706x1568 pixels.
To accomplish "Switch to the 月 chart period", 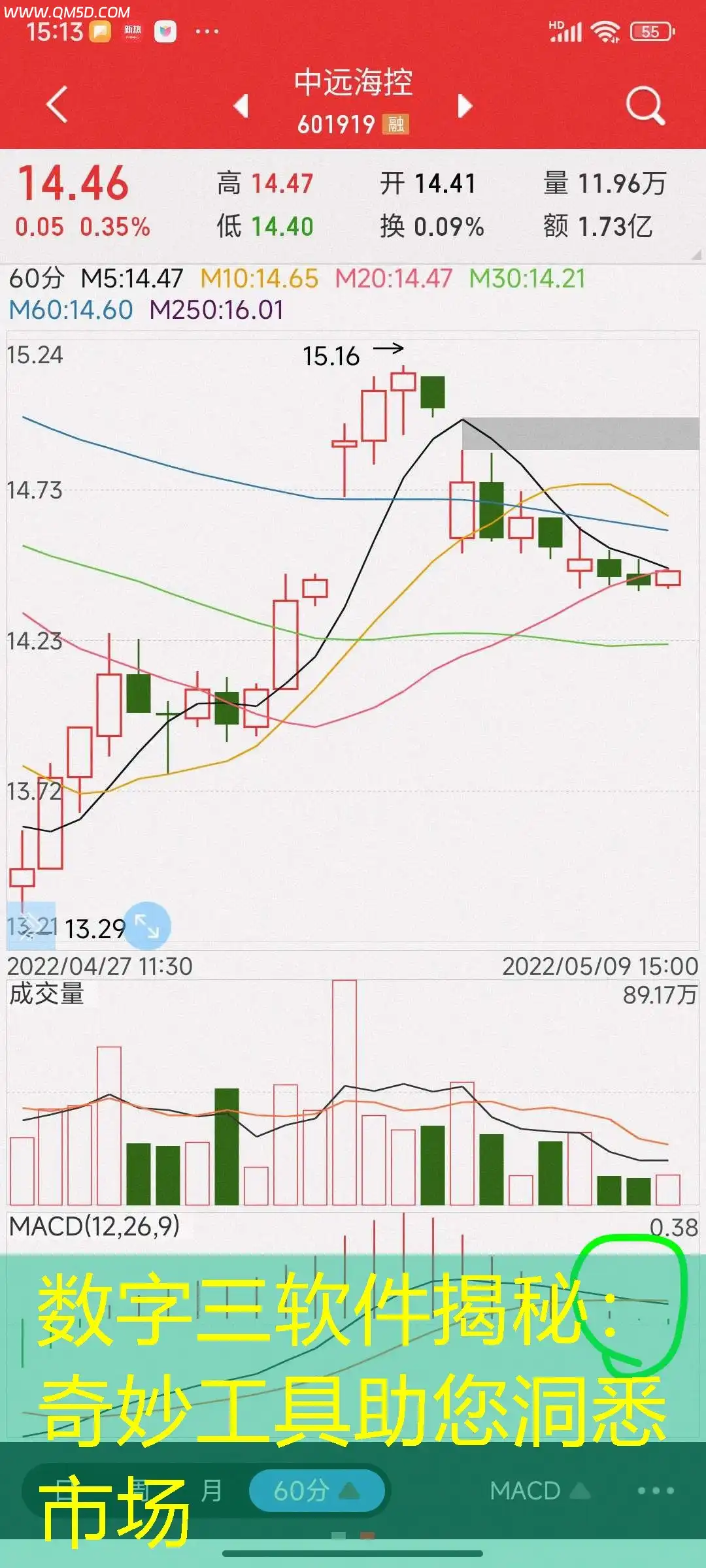I will pyautogui.click(x=211, y=1490).
